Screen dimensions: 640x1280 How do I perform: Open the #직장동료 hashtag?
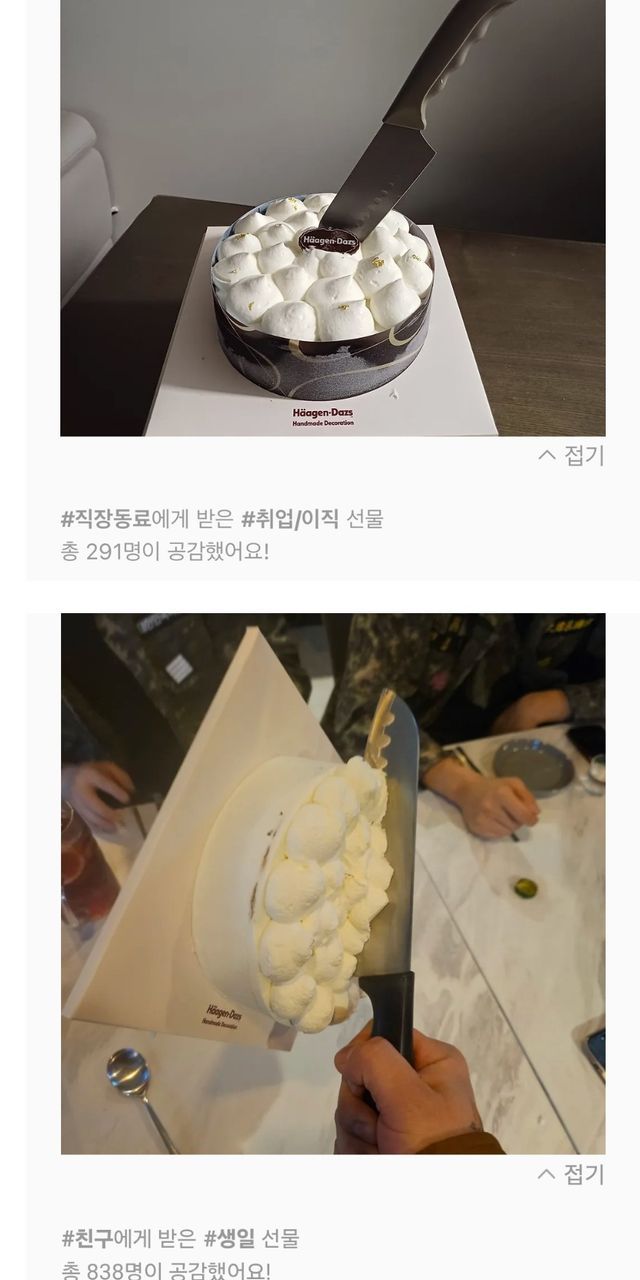[105, 519]
